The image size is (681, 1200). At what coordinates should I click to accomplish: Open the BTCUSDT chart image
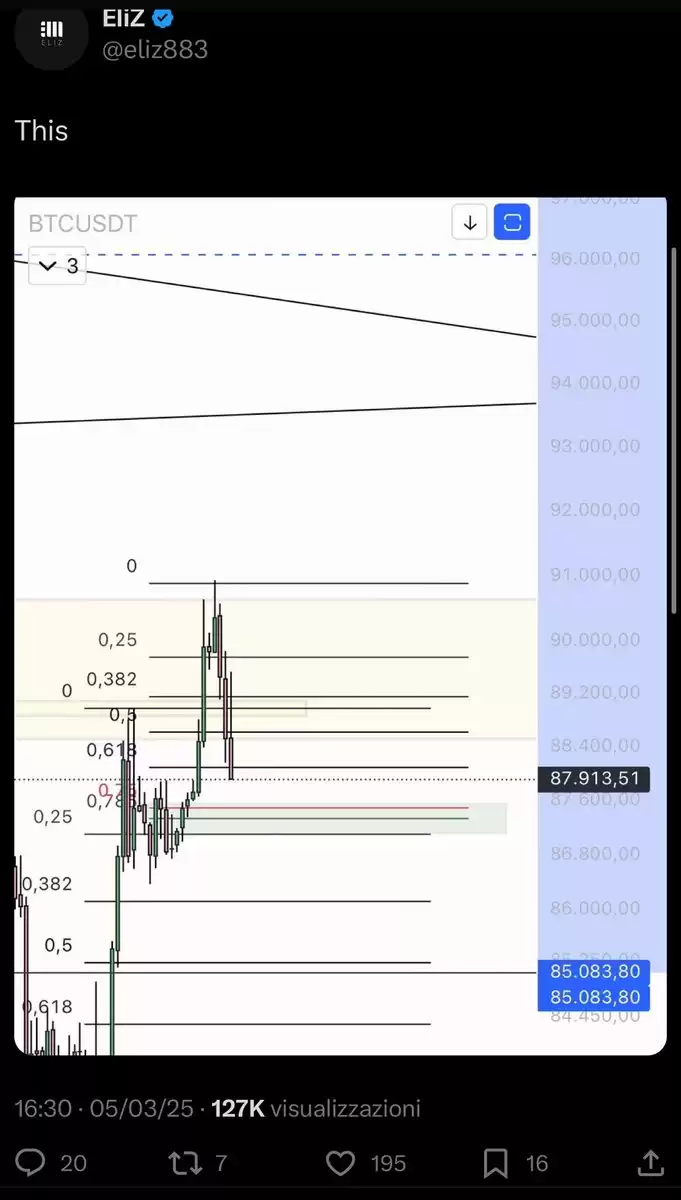[x=340, y=626]
